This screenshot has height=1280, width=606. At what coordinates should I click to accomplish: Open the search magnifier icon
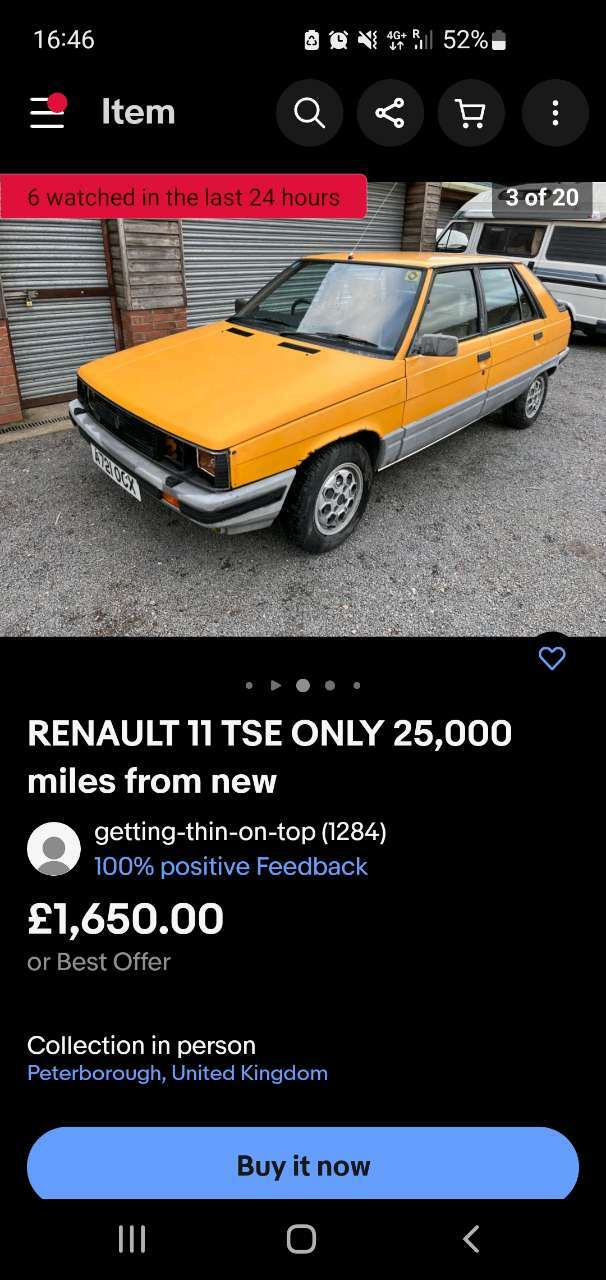click(310, 113)
